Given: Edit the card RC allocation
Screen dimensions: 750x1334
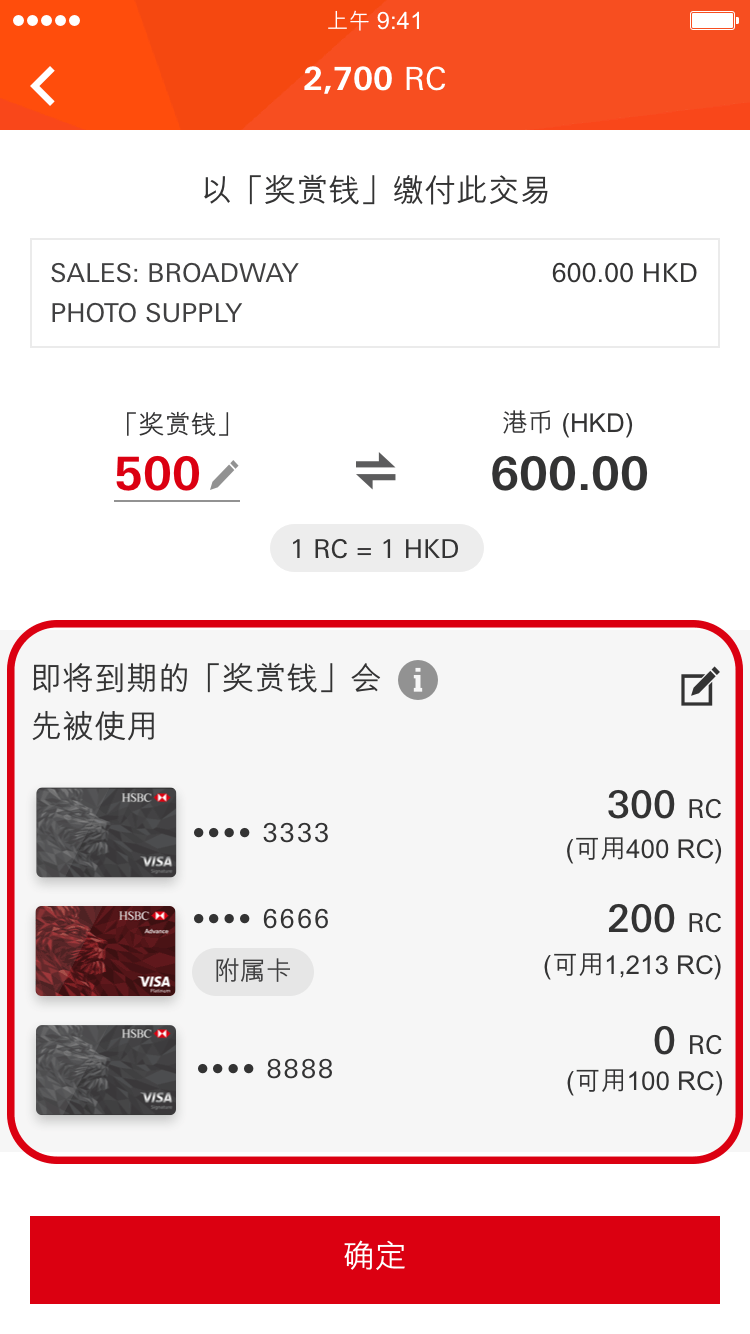Looking at the screenshot, I should (699, 687).
